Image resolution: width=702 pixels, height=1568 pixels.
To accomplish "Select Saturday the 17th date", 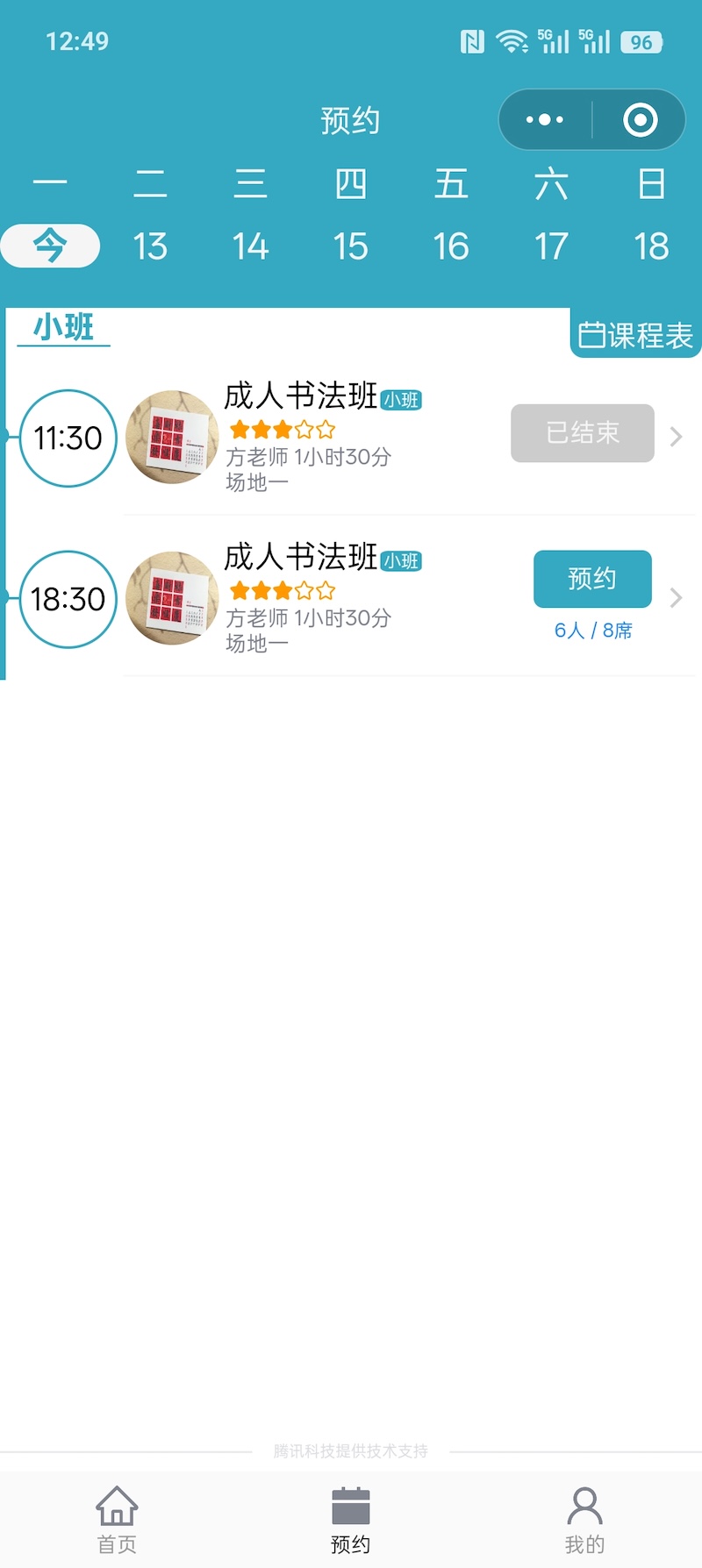I will pyautogui.click(x=551, y=246).
